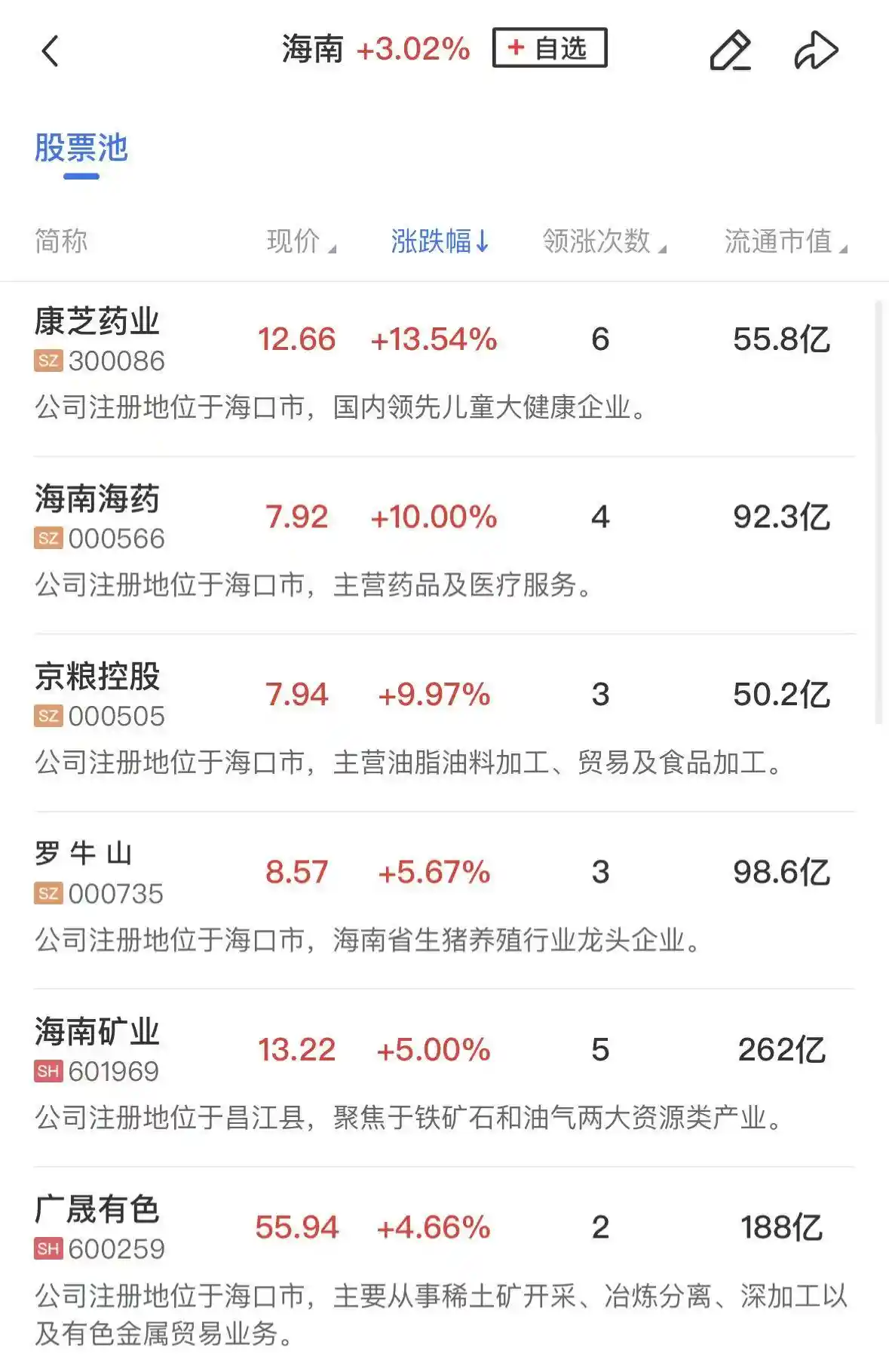
Task: Tap the plus icon inside 自选 button
Action: (515, 48)
